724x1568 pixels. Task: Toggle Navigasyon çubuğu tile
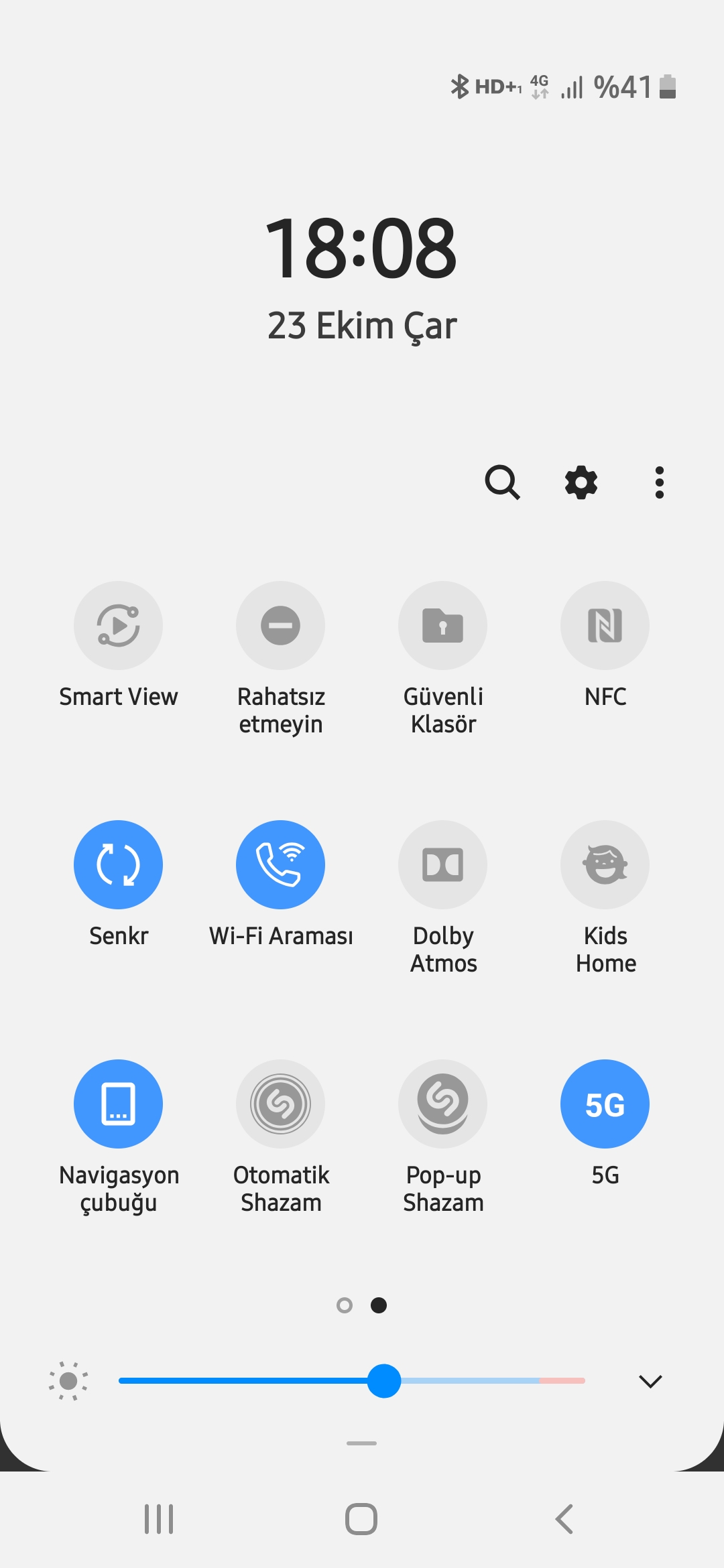coord(118,1104)
